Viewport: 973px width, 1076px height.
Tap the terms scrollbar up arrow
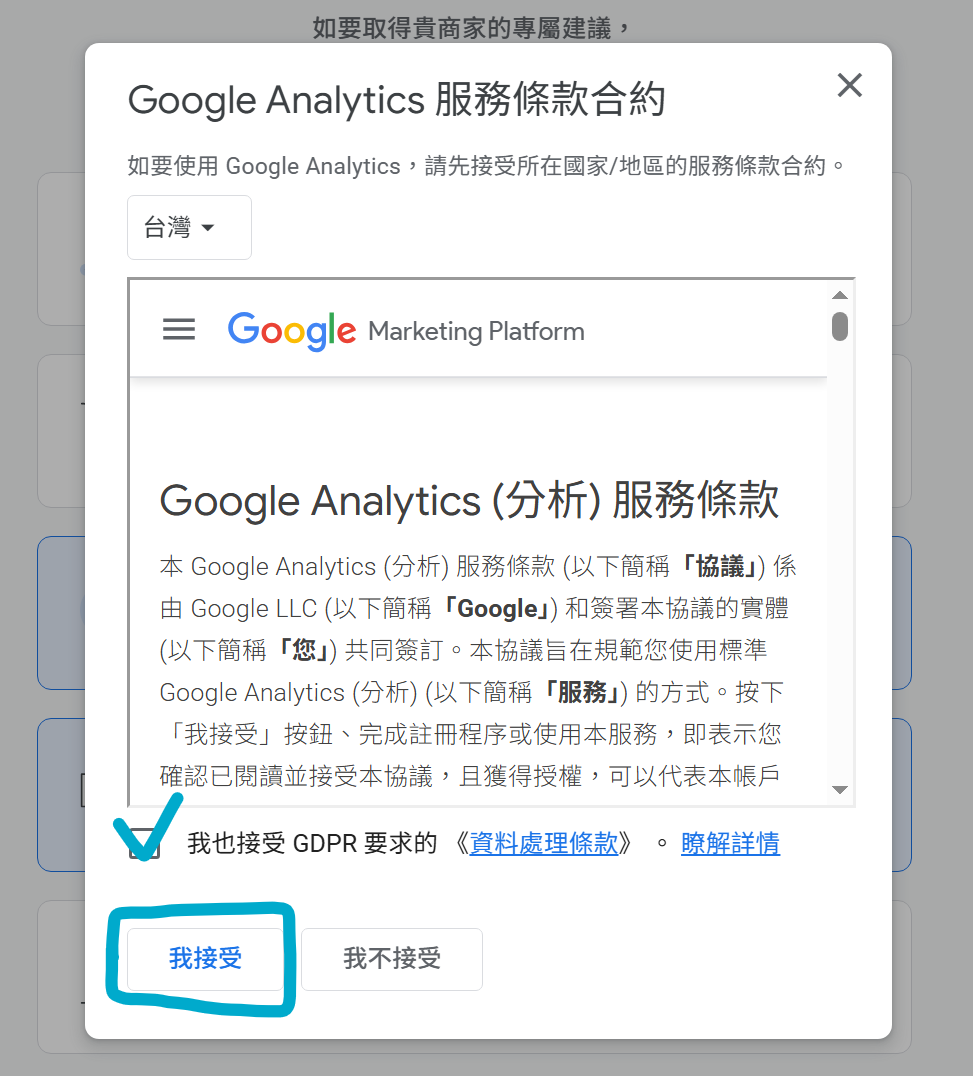pyautogui.click(x=840, y=295)
